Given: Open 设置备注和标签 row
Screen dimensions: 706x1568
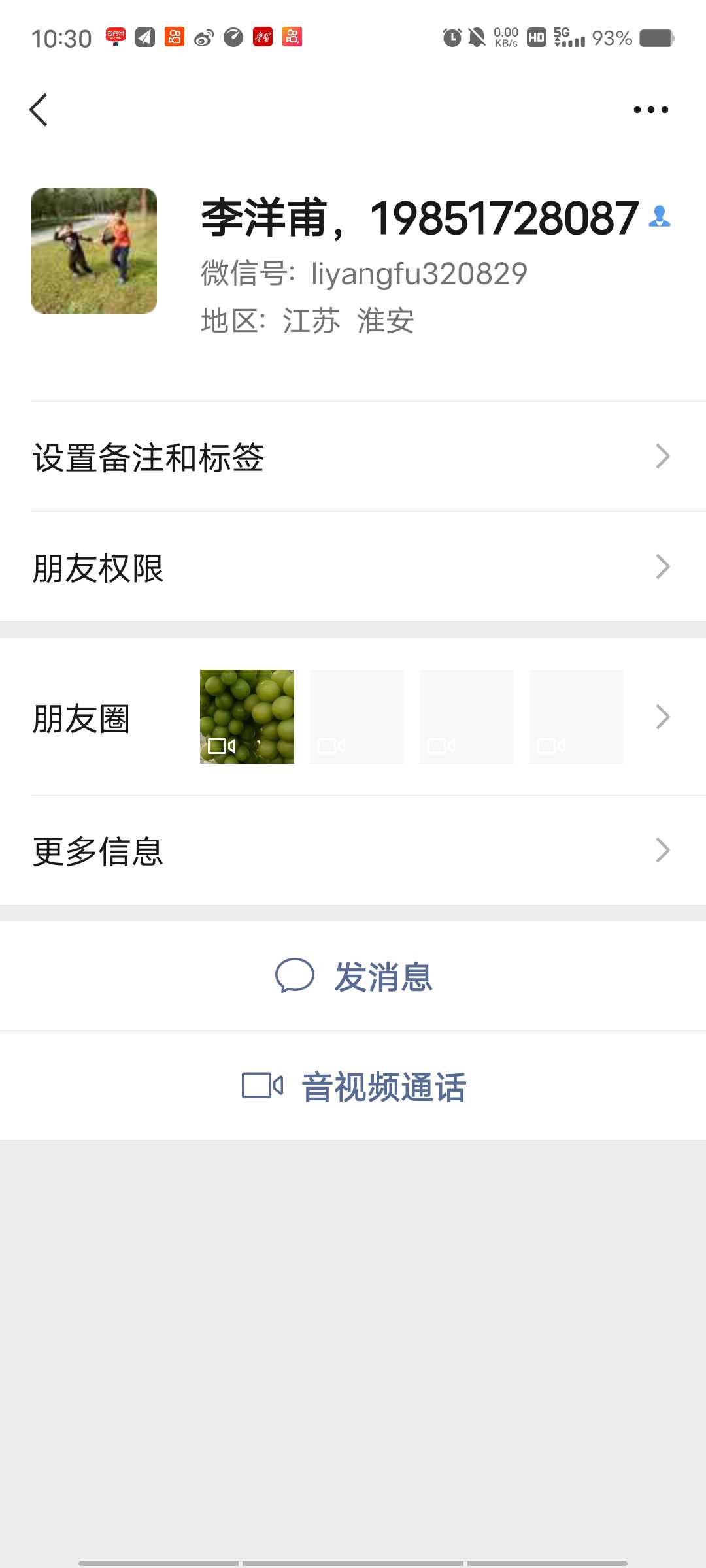Looking at the screenshot, I should (353, 457).
